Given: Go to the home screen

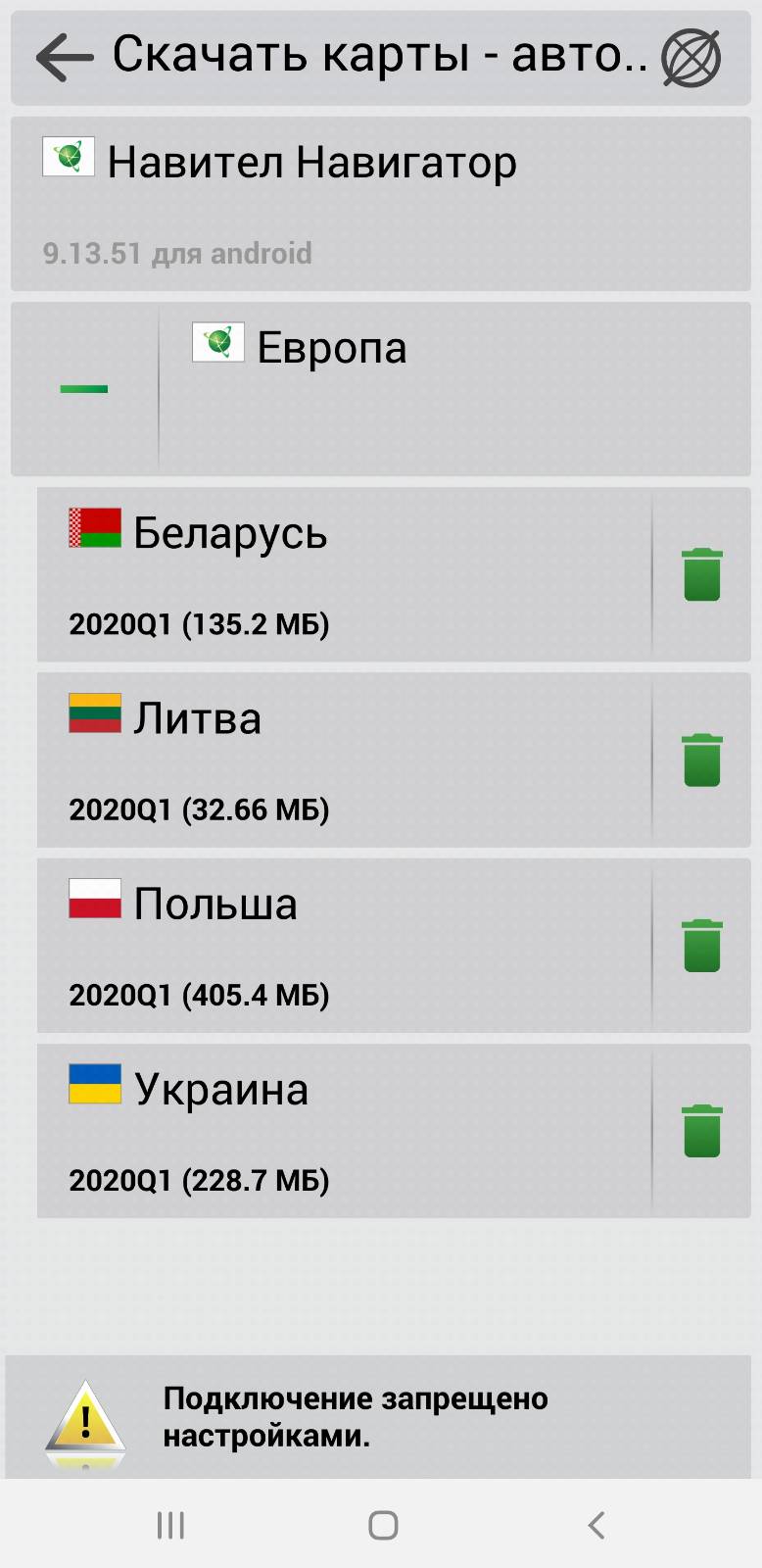Looking at the screenshot, I should pyautogui.click(x=383, y=1525).
